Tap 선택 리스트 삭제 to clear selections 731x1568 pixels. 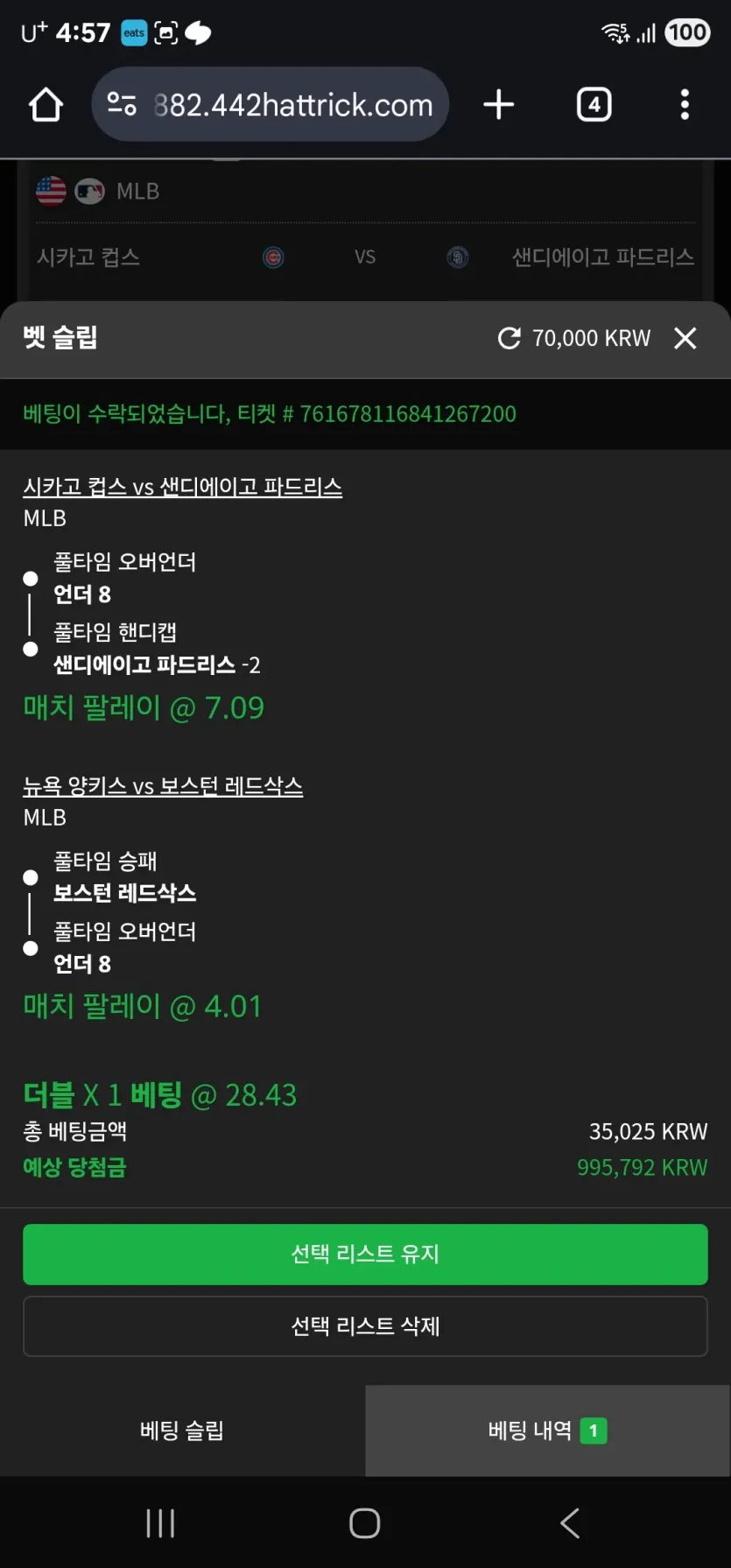(x=365, y=1325)
